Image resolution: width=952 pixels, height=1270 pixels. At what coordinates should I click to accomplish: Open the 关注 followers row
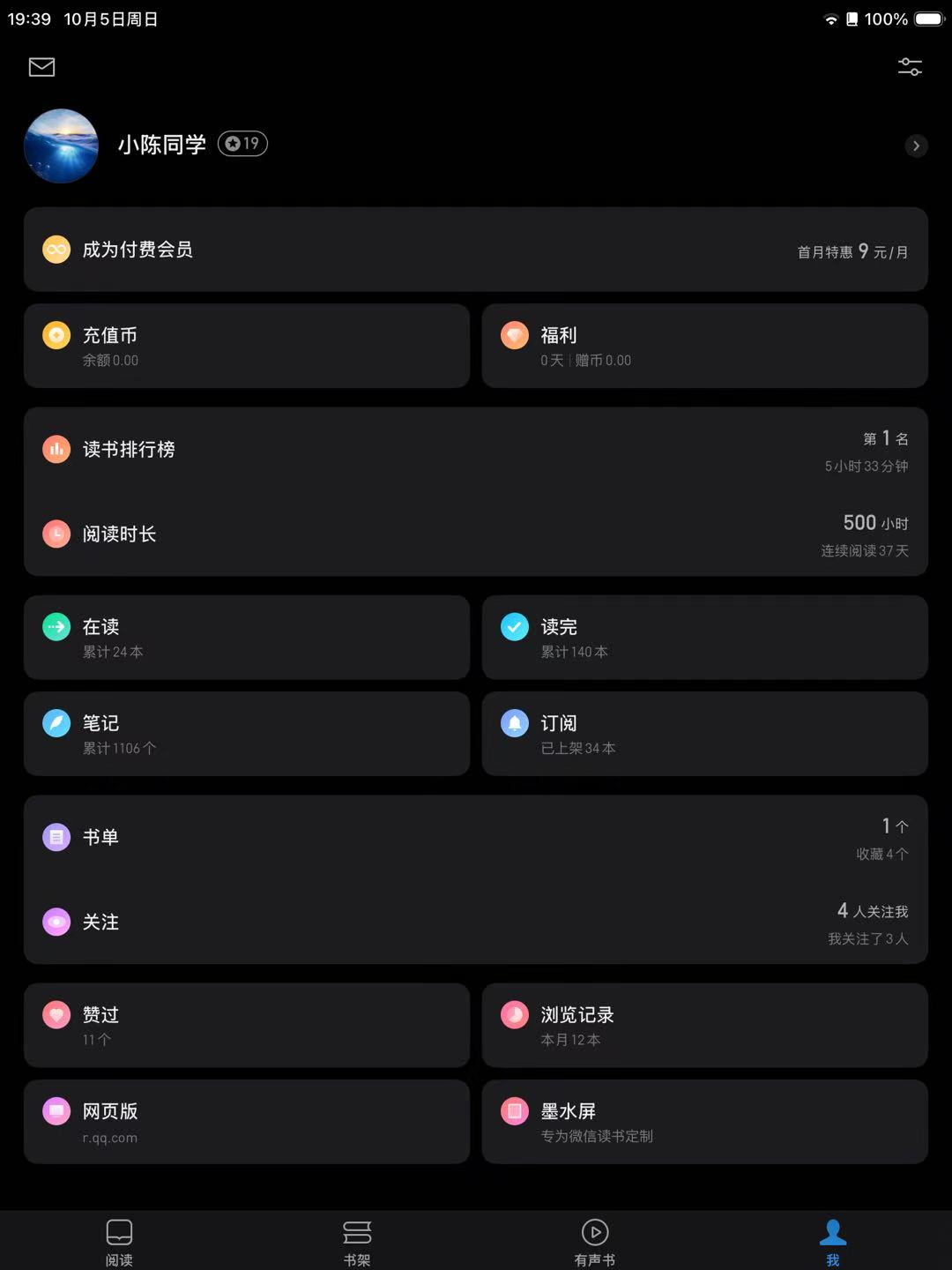(476, 923)
